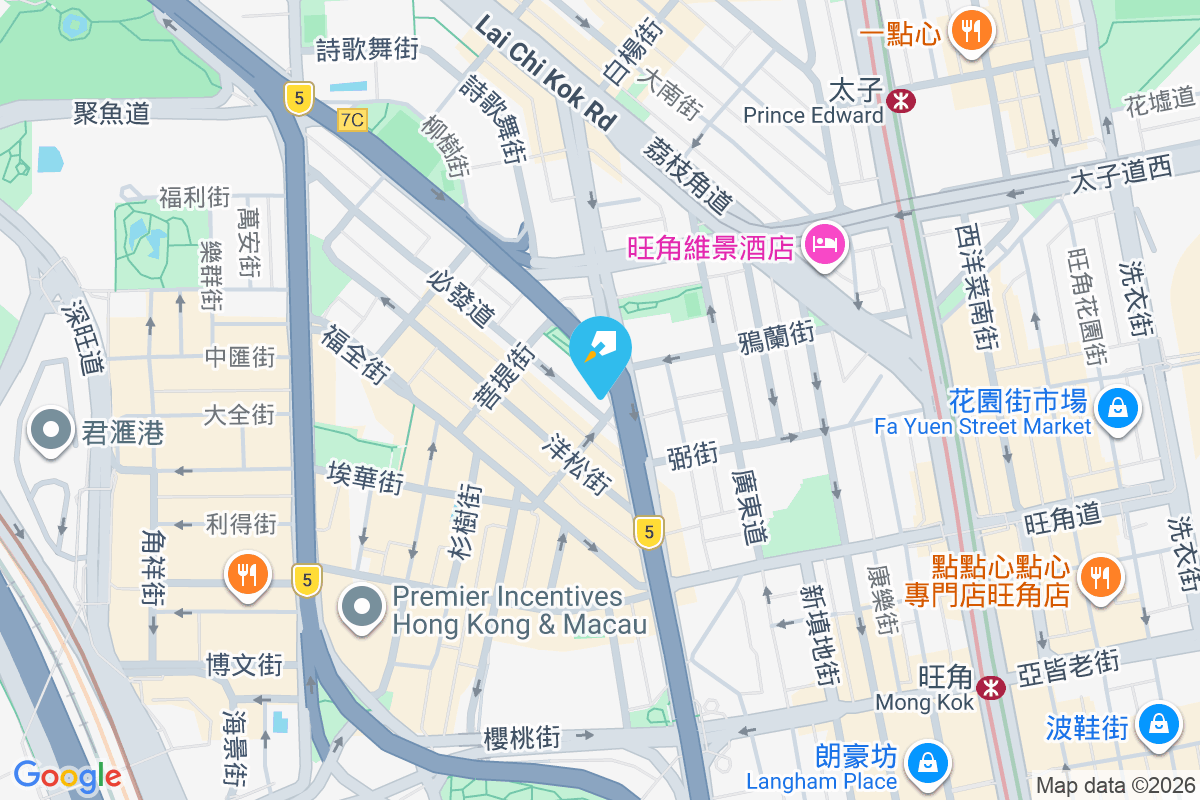
Task: Open the 旺角維景酒店 hotel pin
Action: click(826, 244)
